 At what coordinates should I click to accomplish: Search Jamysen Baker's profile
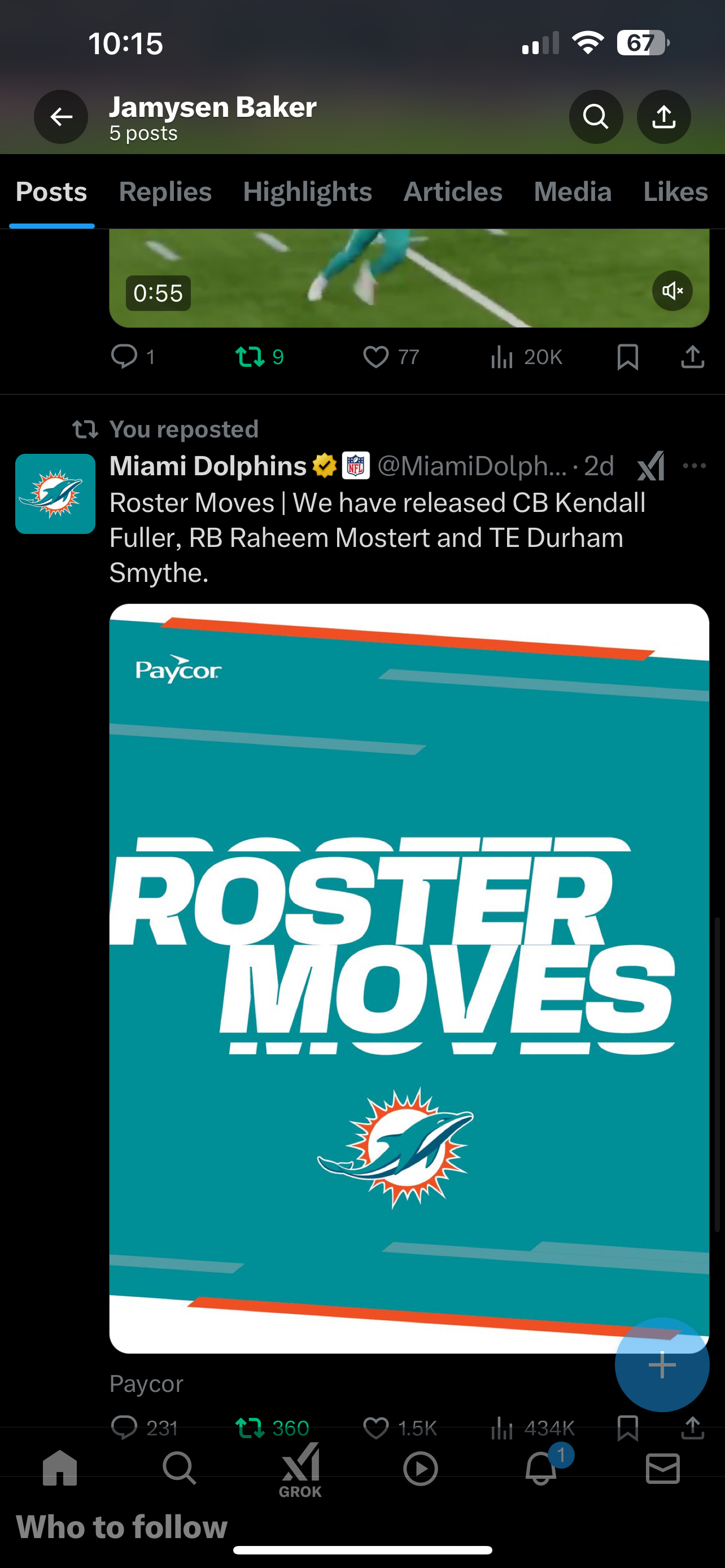[595, 116]
